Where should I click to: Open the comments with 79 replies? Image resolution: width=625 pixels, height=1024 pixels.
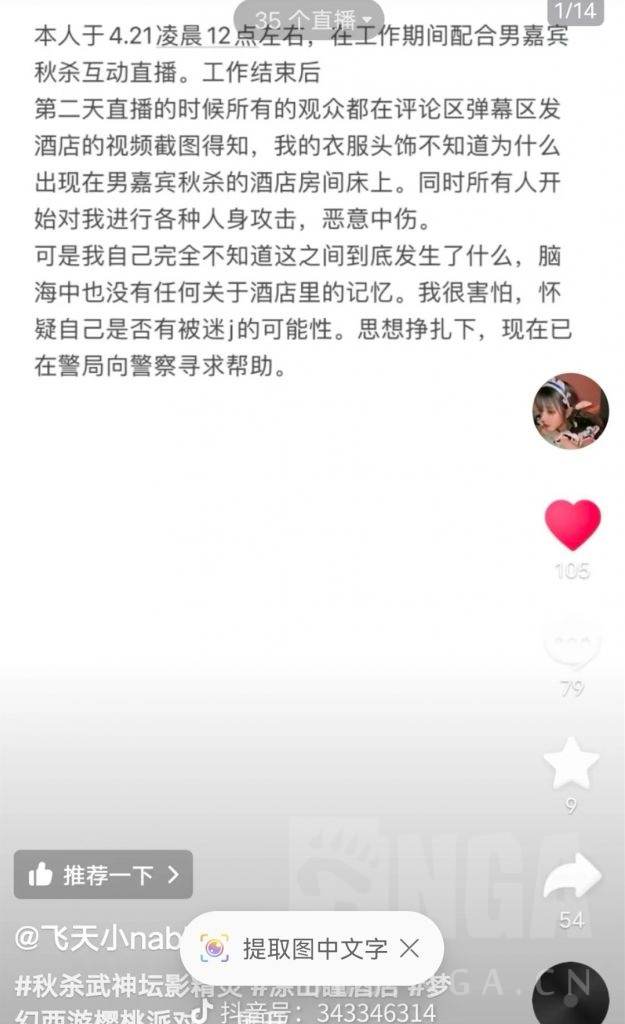pyautogui.click(x=572, y=645)
